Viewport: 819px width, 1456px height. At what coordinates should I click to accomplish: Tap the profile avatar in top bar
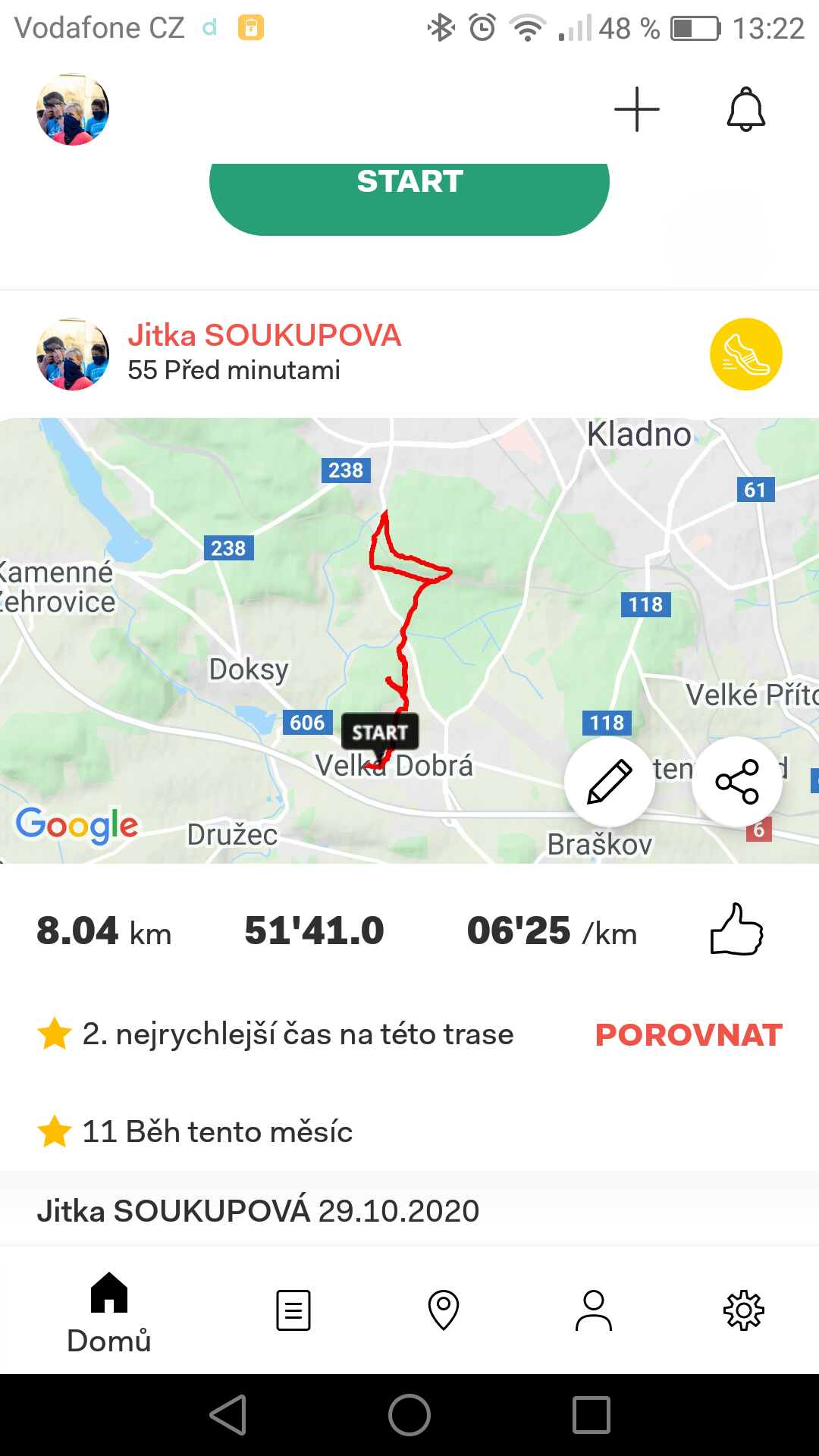pos(73,109)
